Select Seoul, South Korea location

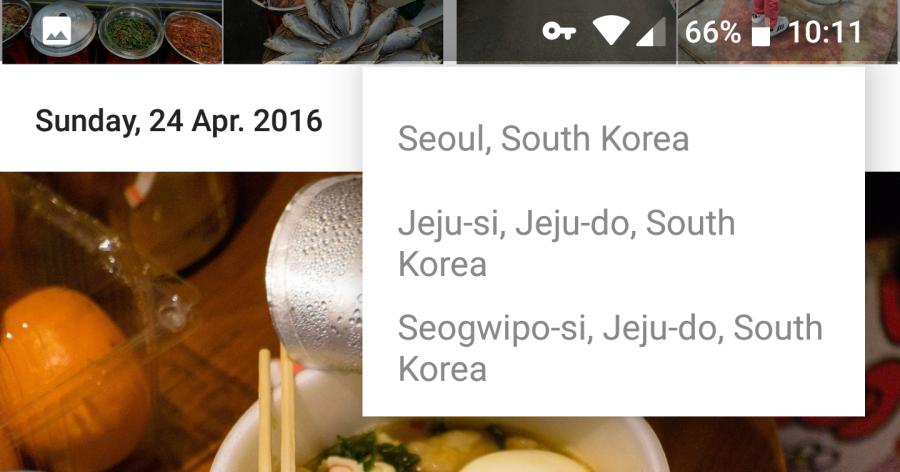pos(544,138)
